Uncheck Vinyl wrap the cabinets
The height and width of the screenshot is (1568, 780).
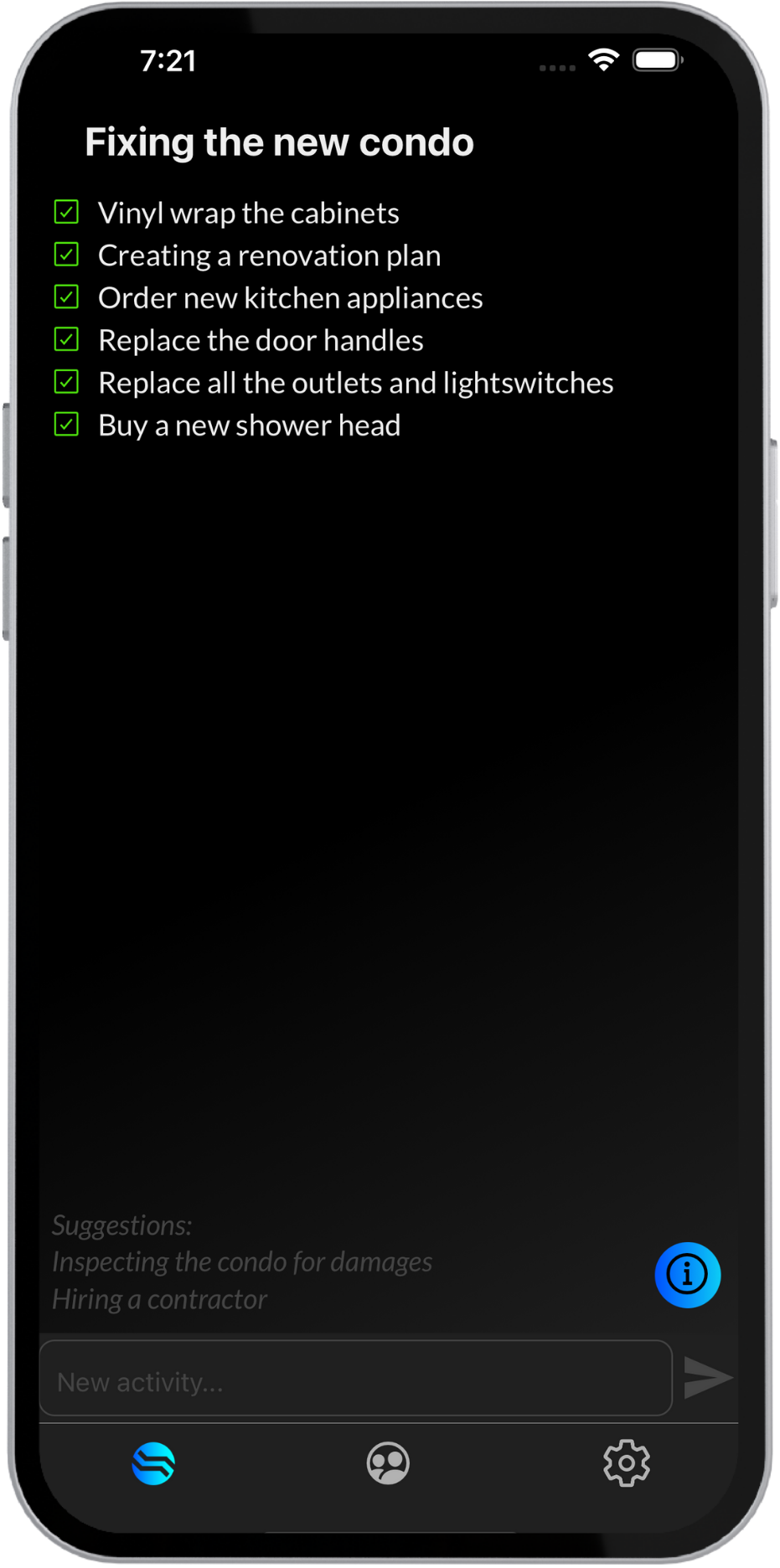66,212
